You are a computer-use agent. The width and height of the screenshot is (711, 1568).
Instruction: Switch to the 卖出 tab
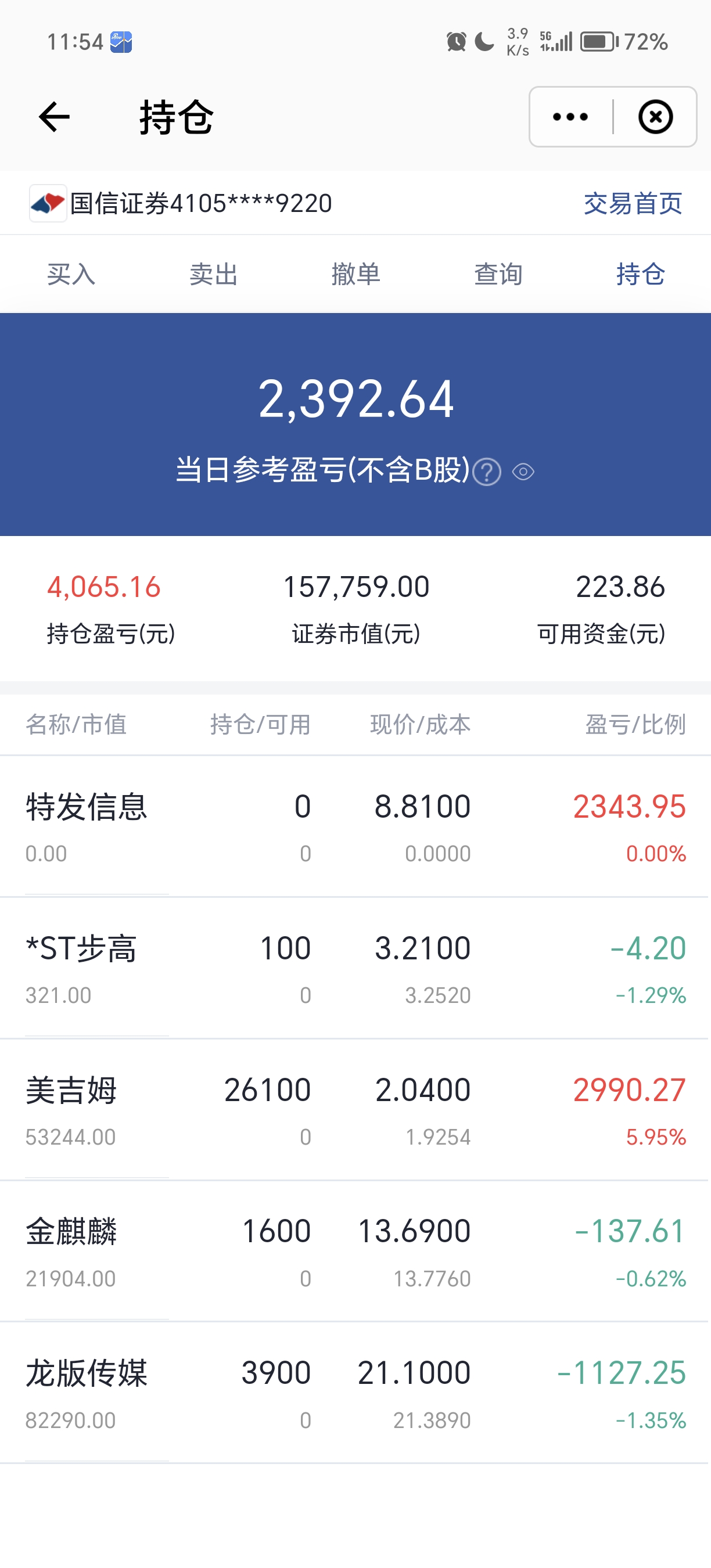[214, 274]
